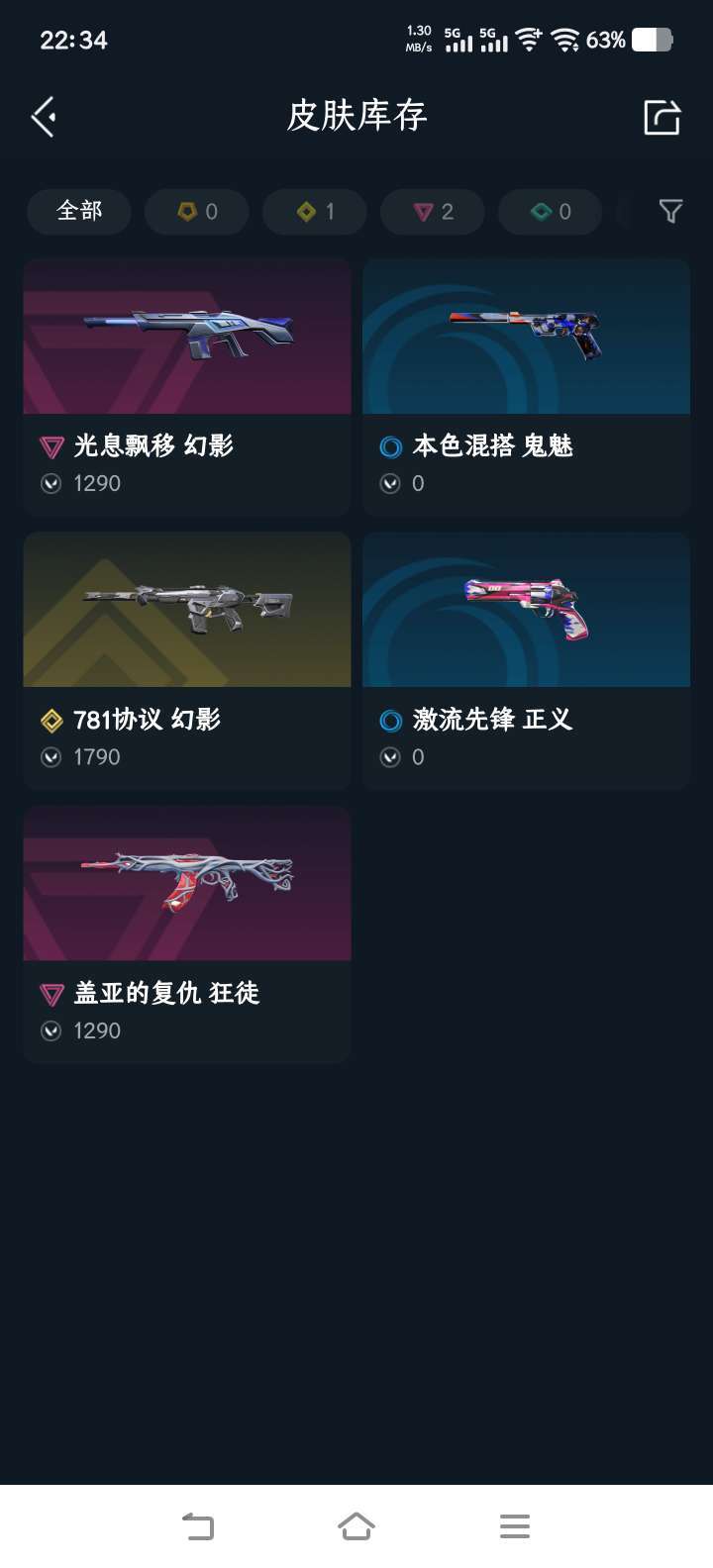Filter by the green tier chip showing 0
The height and width of the screenshot is (1568, 713).
pos(551,211)
